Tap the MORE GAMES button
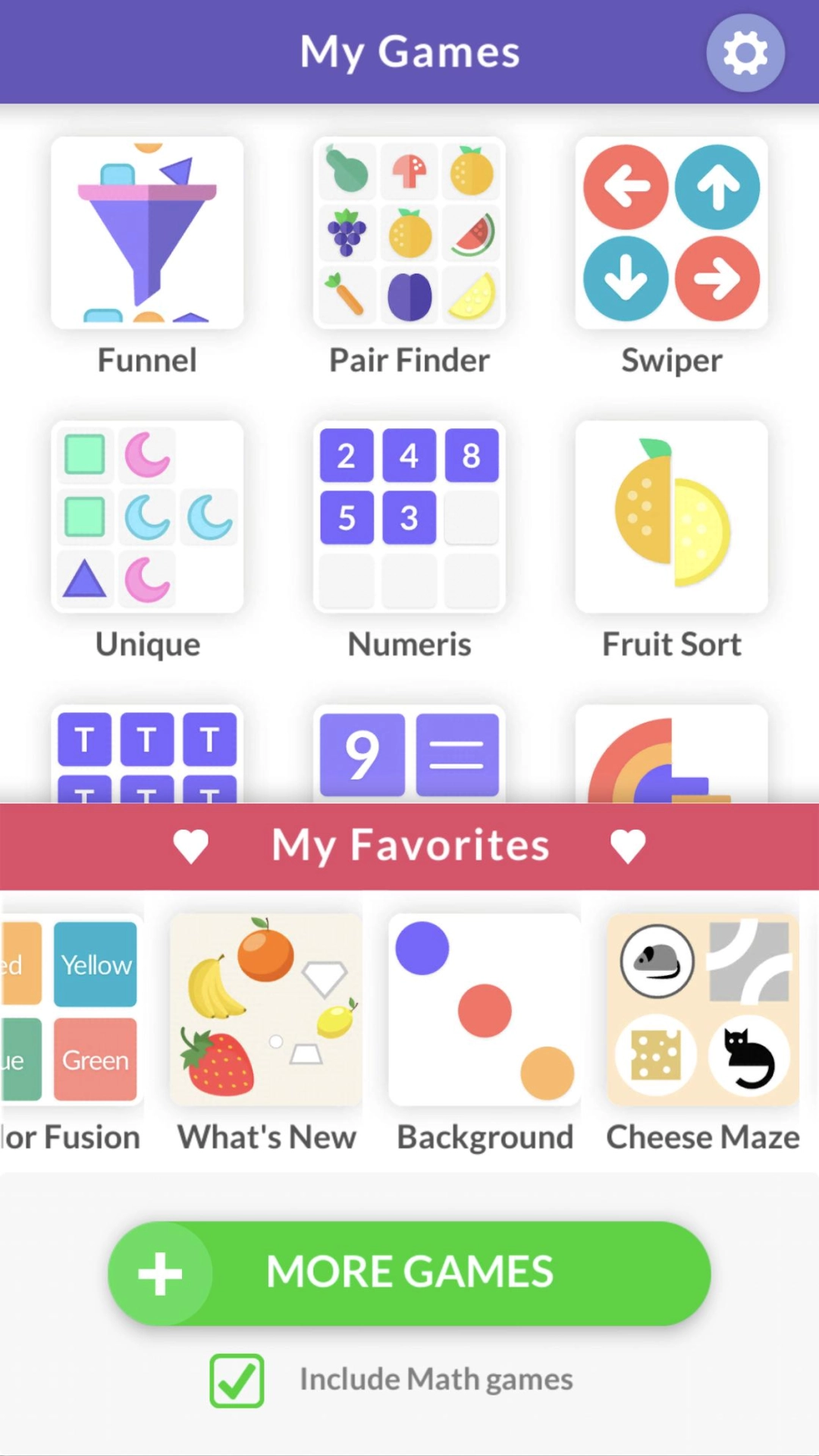The image size is (819, 1456). (x=409, y=1273)
